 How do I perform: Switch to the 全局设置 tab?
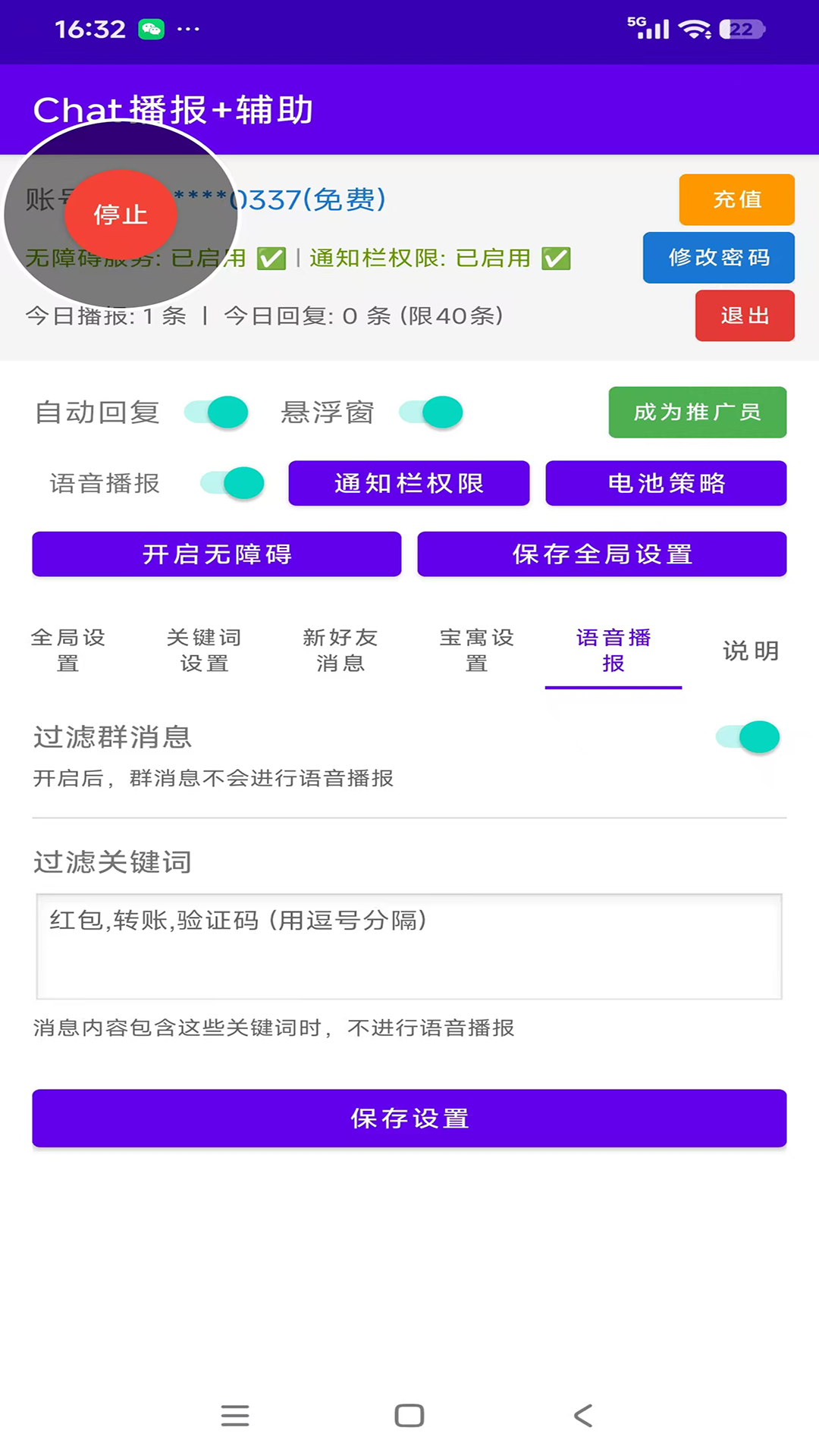pos(67,651)
